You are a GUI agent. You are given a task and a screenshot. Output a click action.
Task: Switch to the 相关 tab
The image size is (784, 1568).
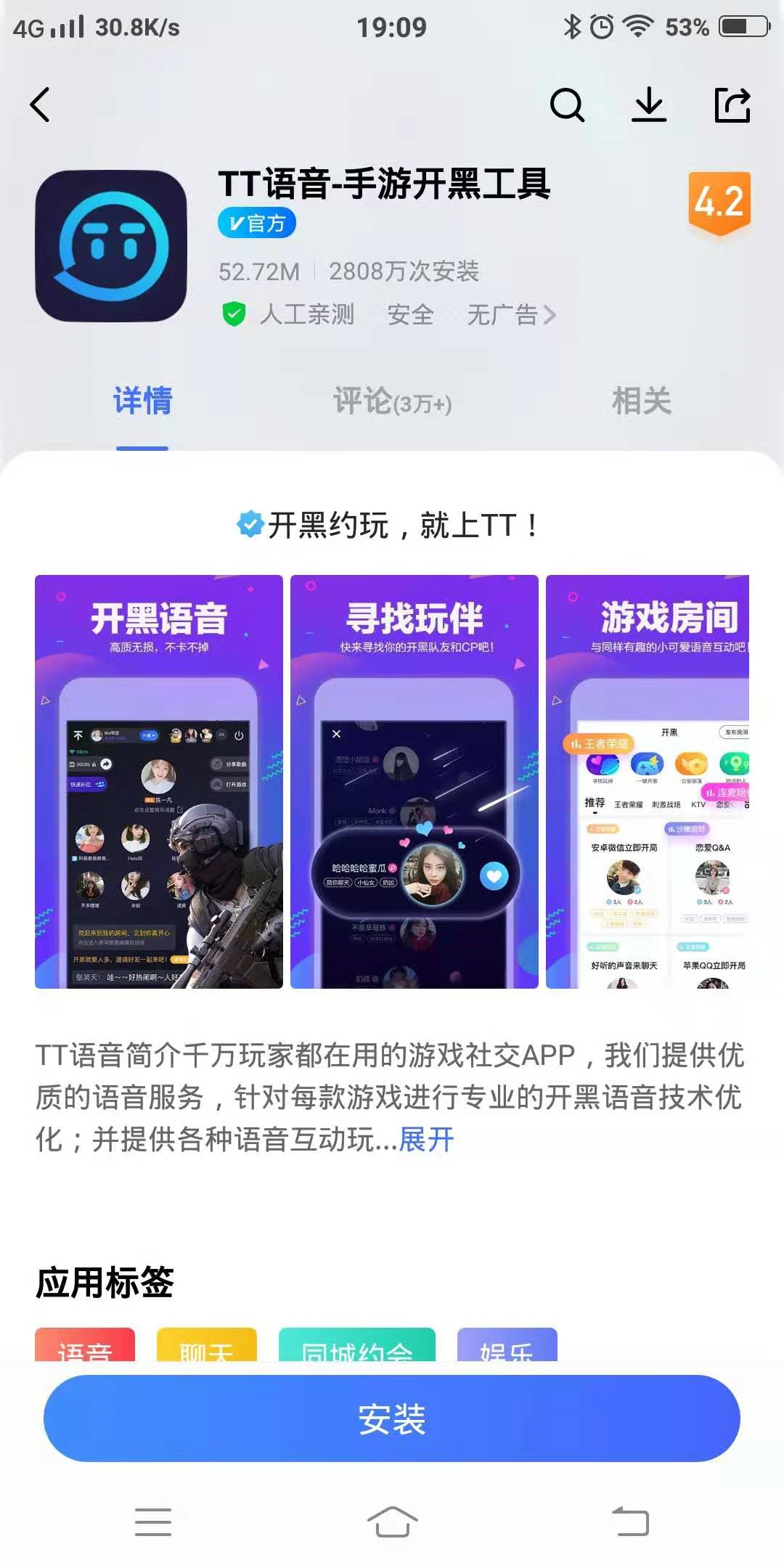coord(642,401)
